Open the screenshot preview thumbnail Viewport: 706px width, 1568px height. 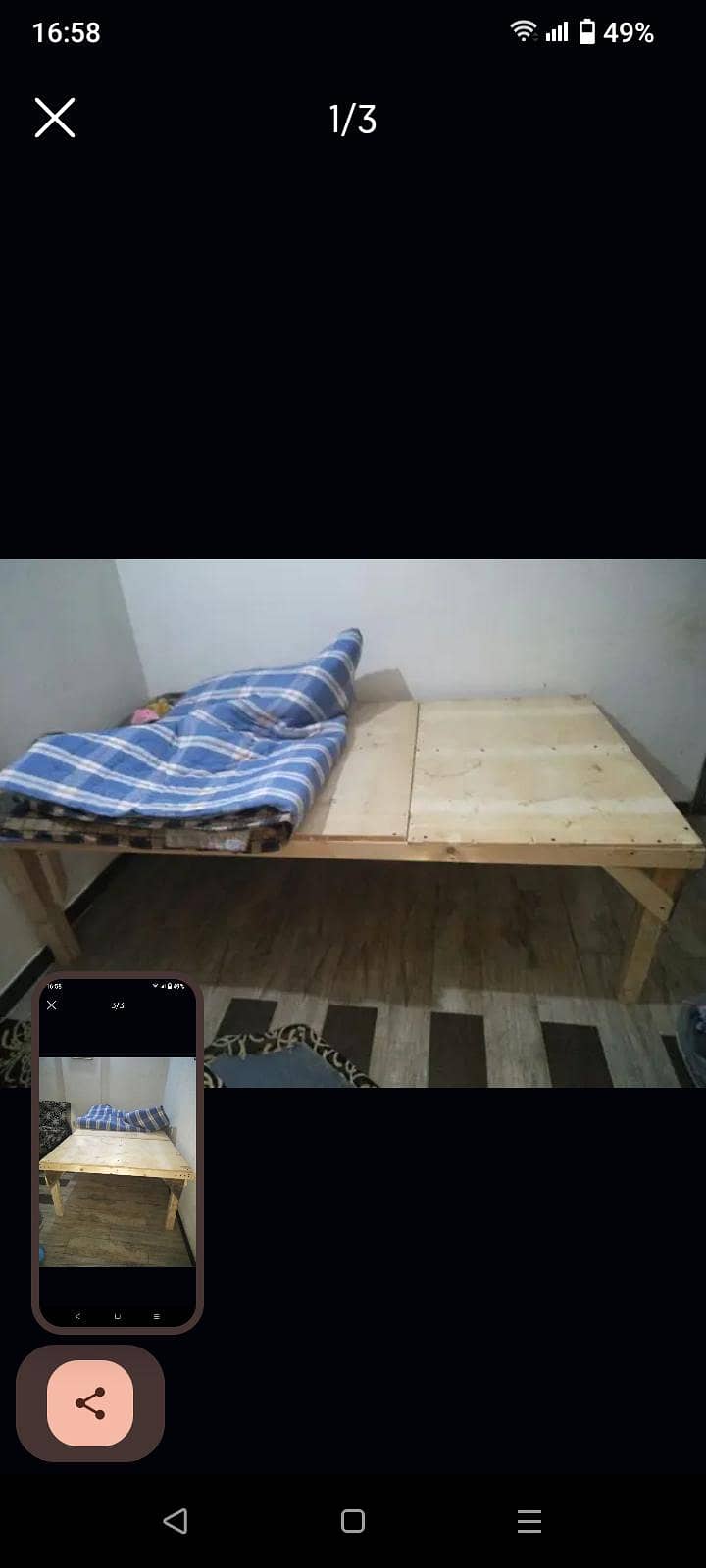tap(118, 1152)
